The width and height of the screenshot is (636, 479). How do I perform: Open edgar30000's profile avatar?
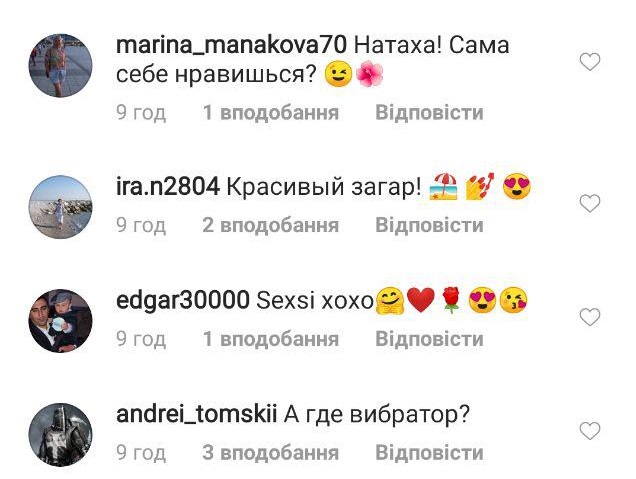(x=60, y=321)
